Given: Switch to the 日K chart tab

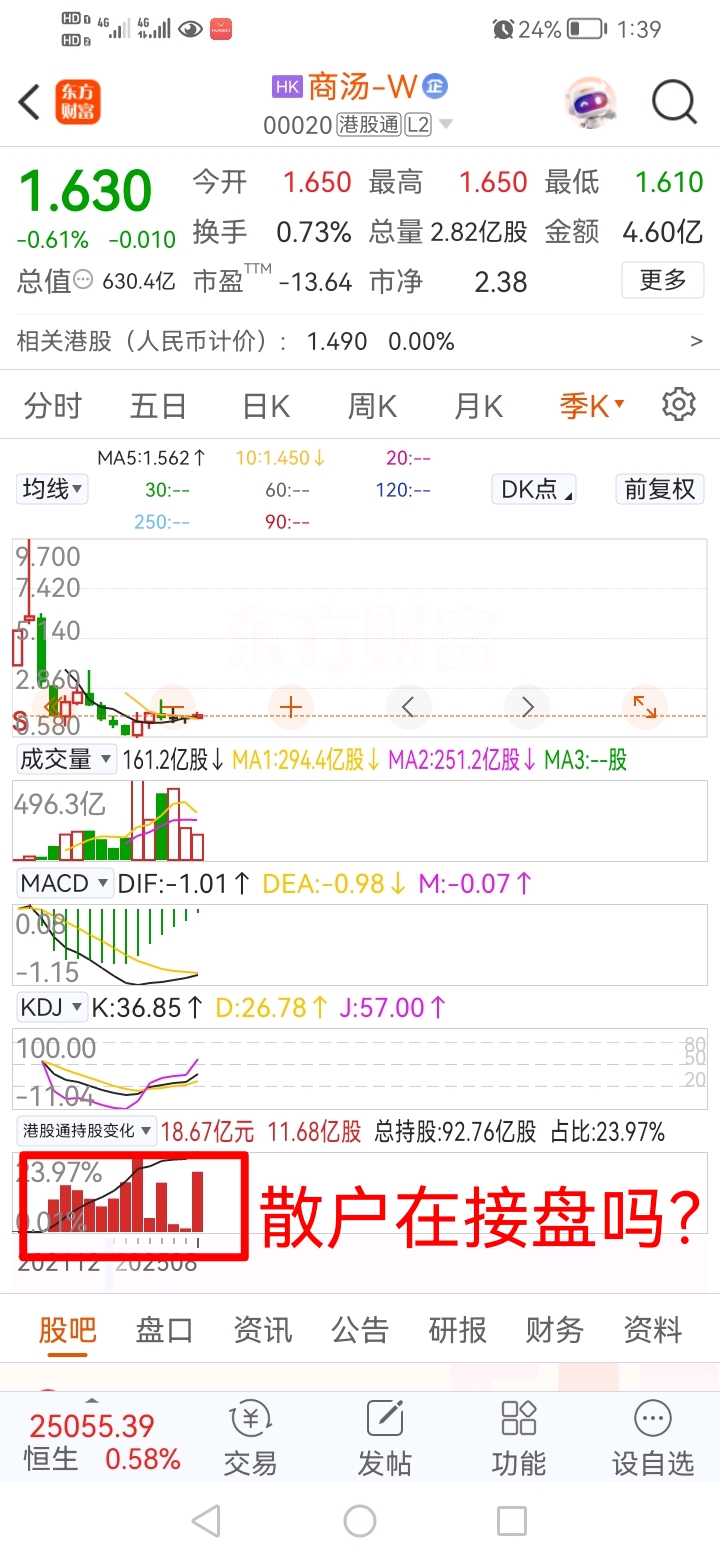Looking at the screenshot, I should tap(266, 406).
